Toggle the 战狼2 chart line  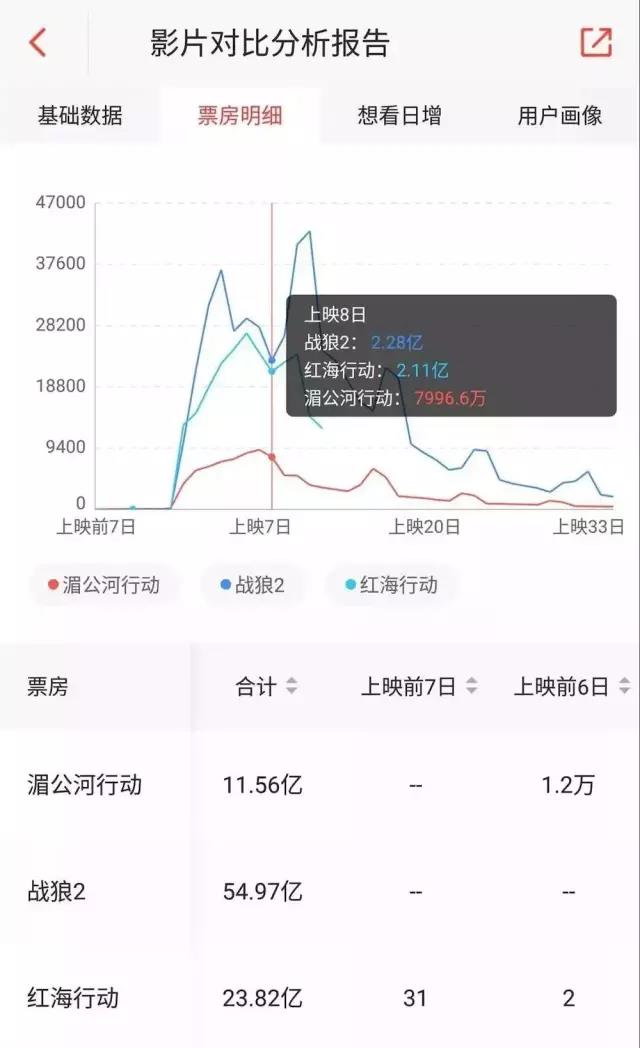pyautogui.click(x=253, y=585)
